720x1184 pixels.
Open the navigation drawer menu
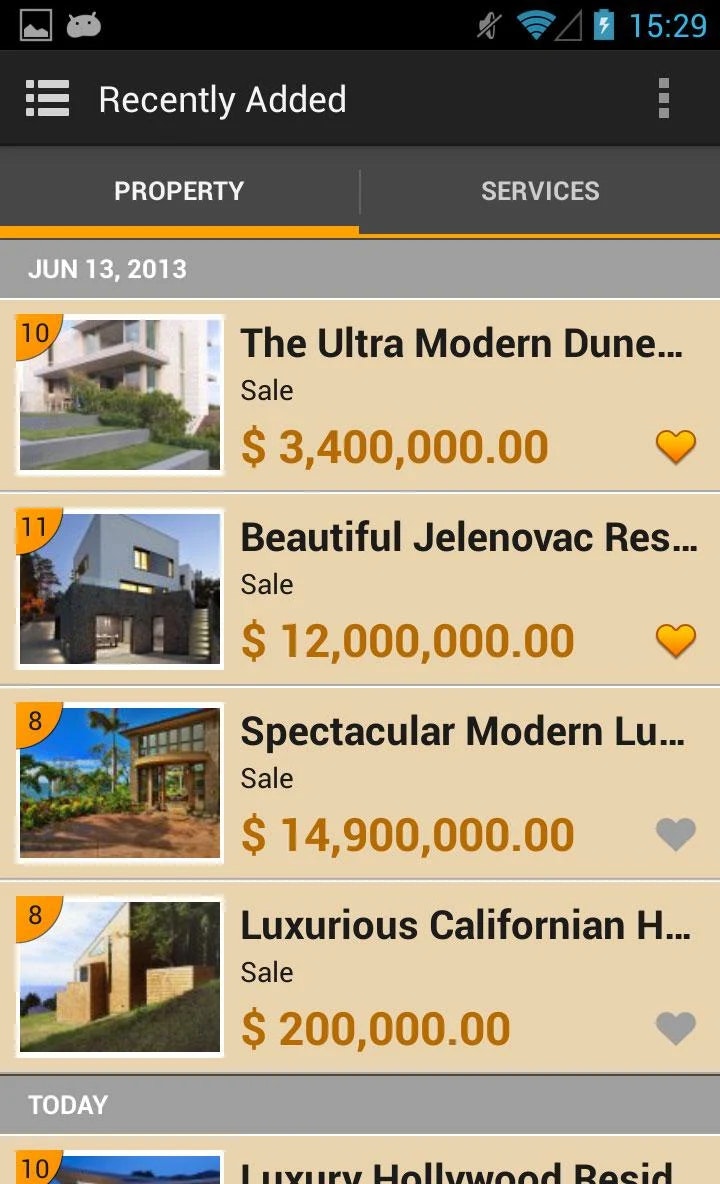click(47, 99)
